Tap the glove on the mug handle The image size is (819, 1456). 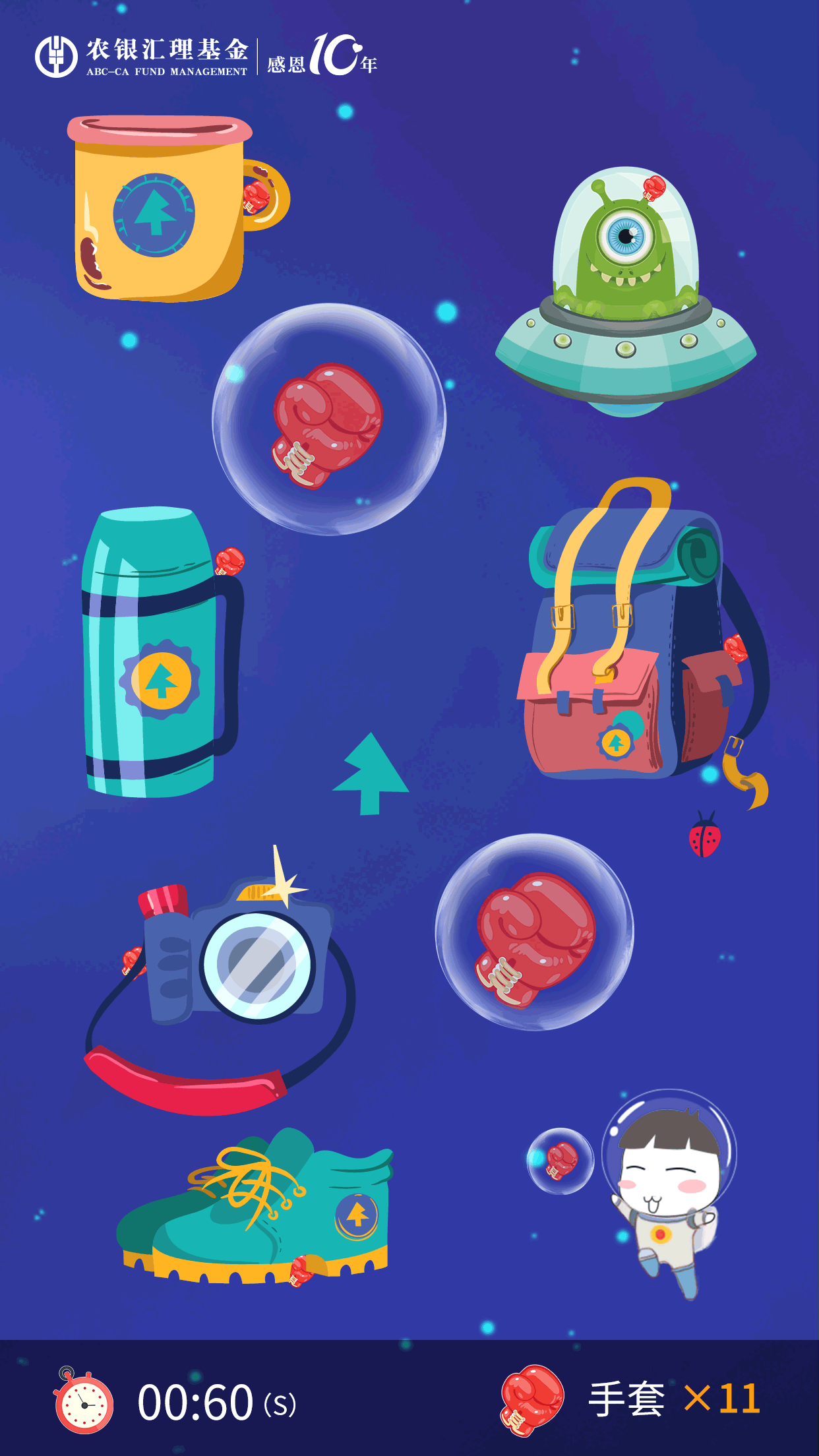(257, 197)
